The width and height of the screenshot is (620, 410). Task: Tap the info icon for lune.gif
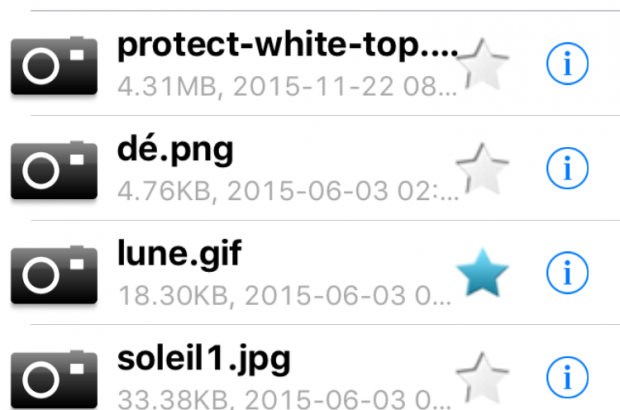point(567,273)
